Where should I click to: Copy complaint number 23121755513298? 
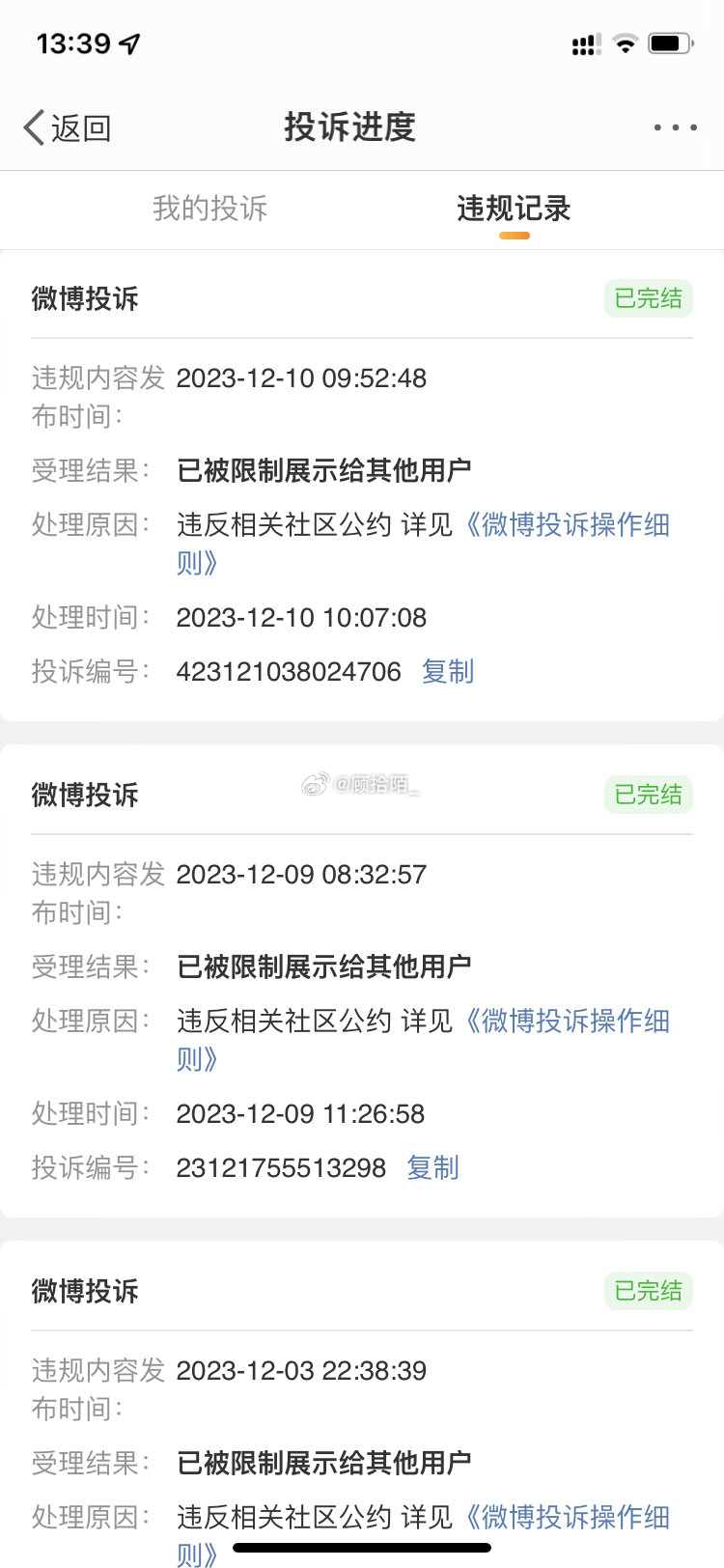tap(432, 1167)
